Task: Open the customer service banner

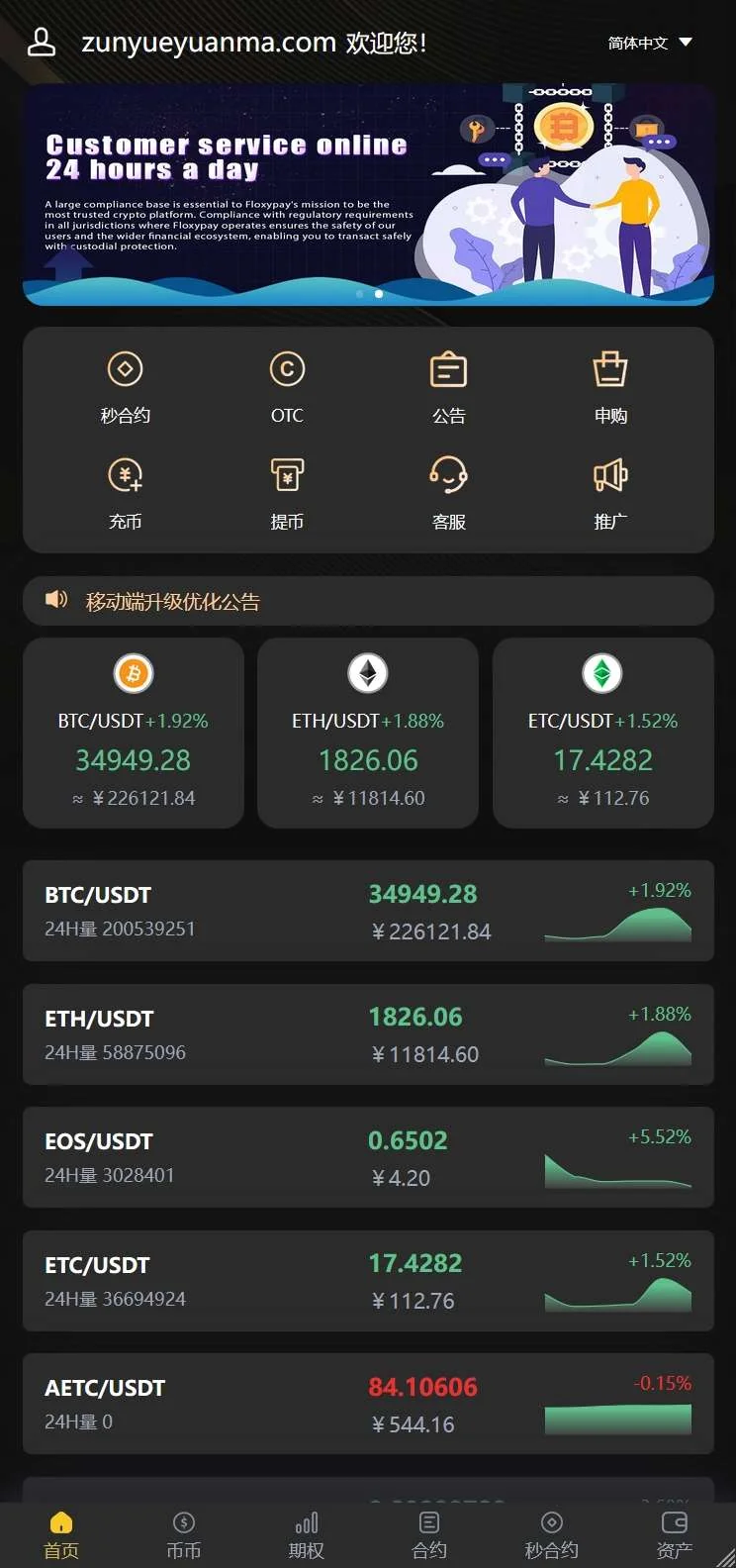Action: (x=368, y=195)
